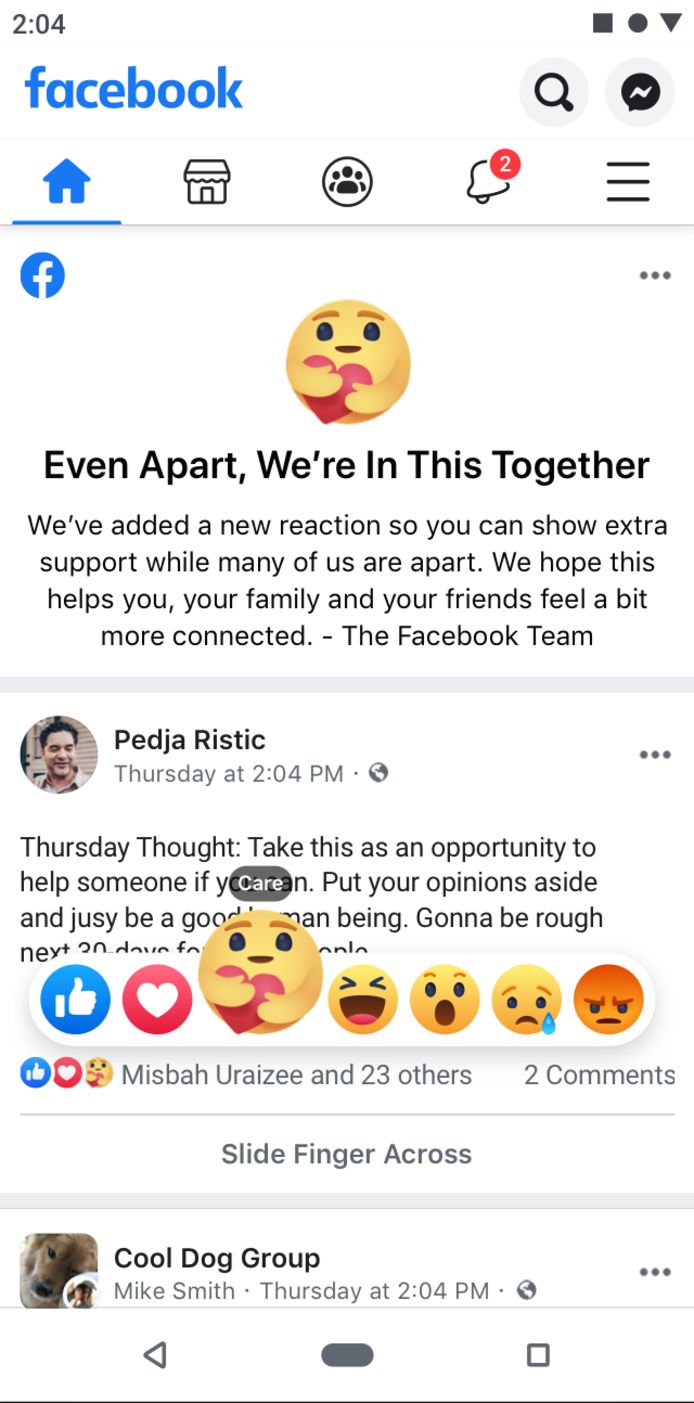
Task: Open Messenger from the top bar
Action: (640, 93)
